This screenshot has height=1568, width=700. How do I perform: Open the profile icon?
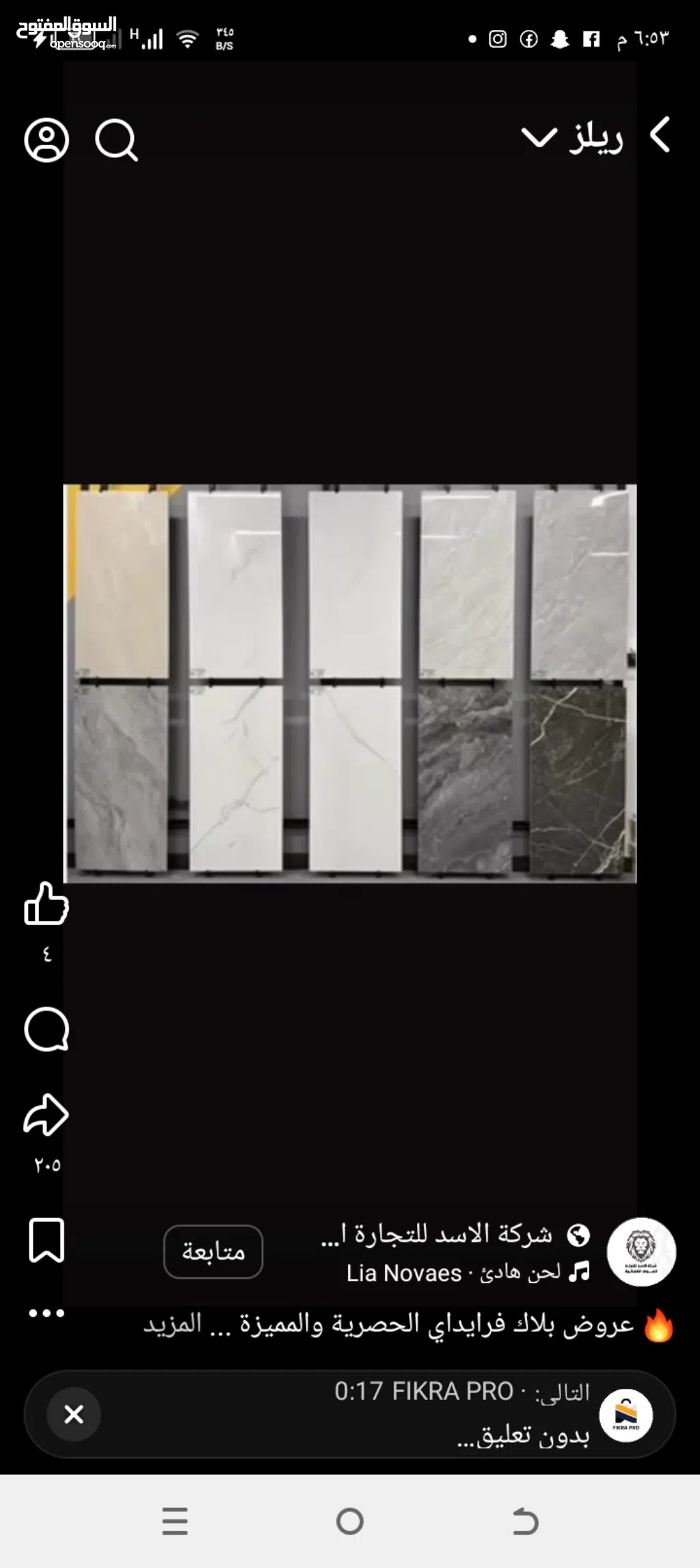(x=46, y=140)
